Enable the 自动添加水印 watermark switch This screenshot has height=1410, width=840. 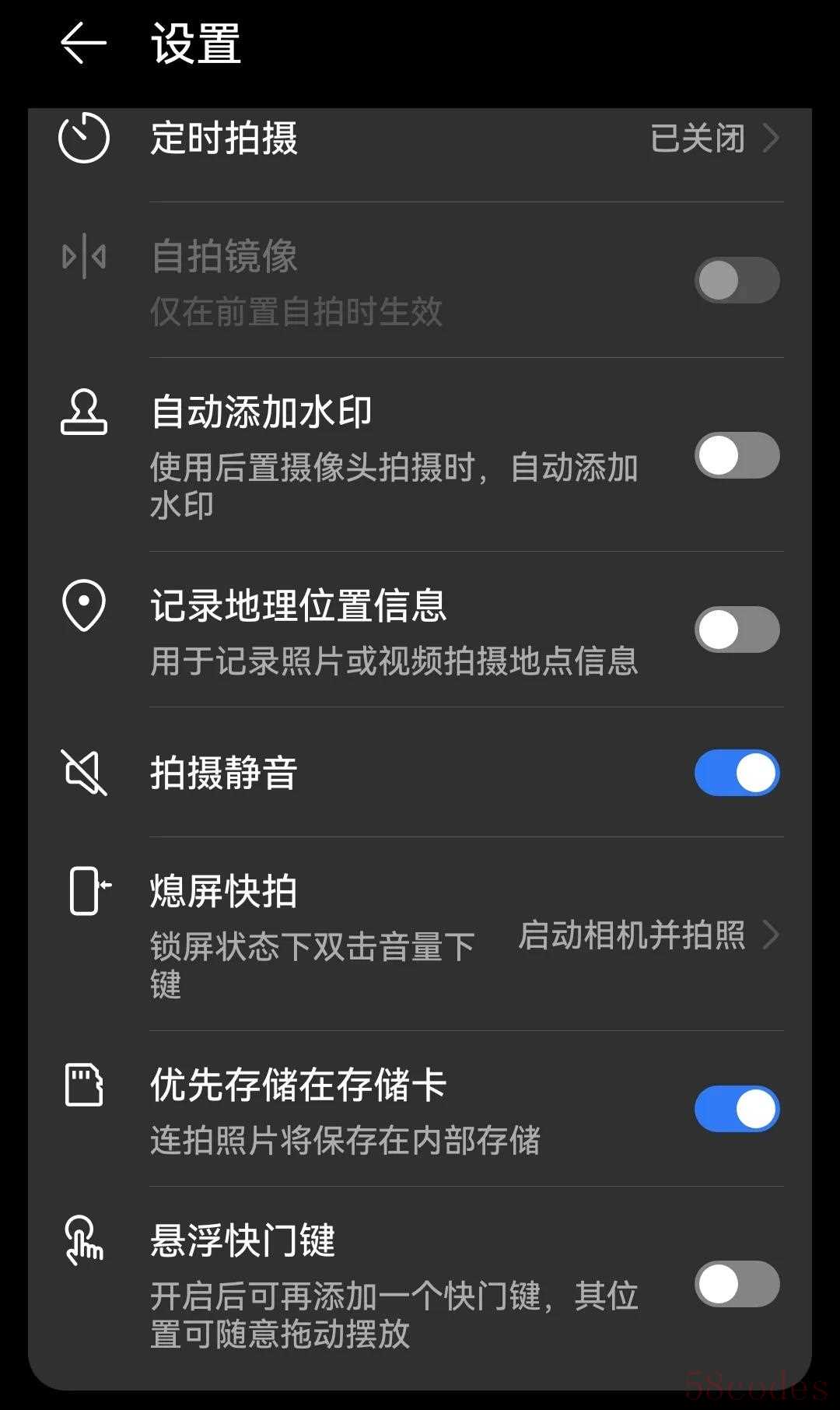click(737, 455)
